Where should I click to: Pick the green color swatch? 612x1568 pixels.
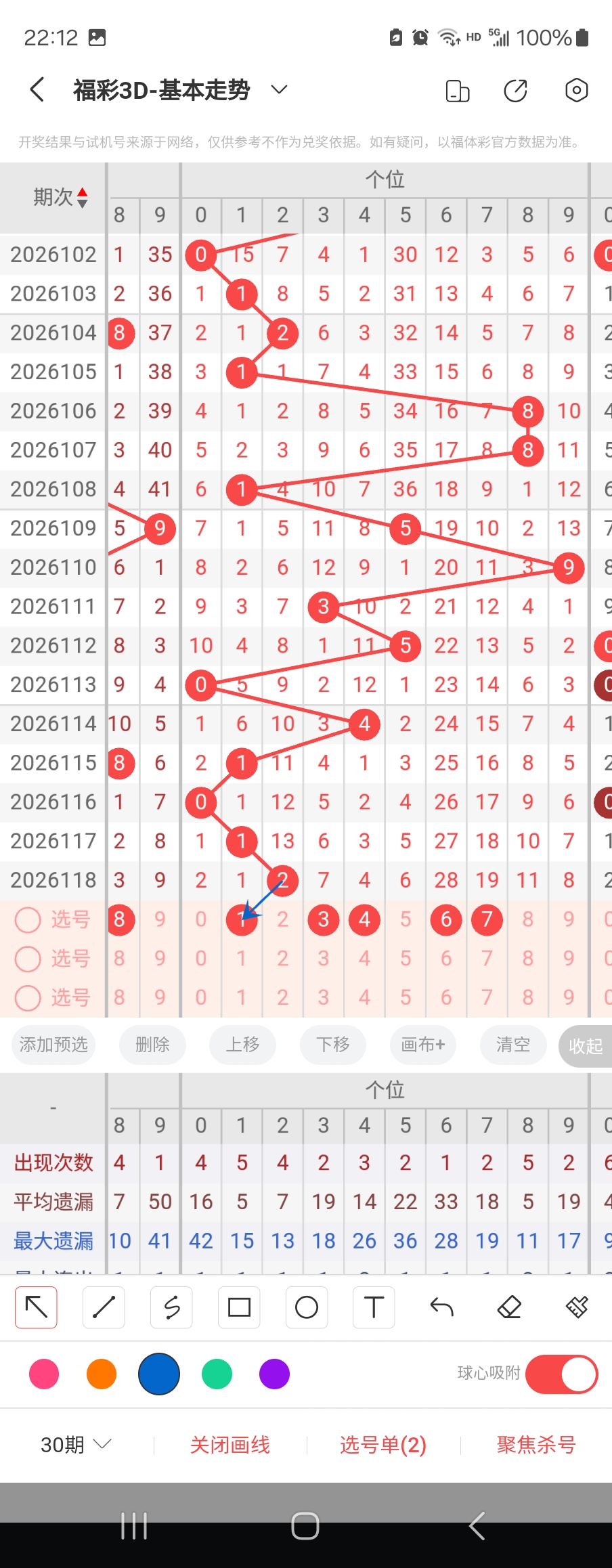pyautogui.click(x=217, y=1374)
